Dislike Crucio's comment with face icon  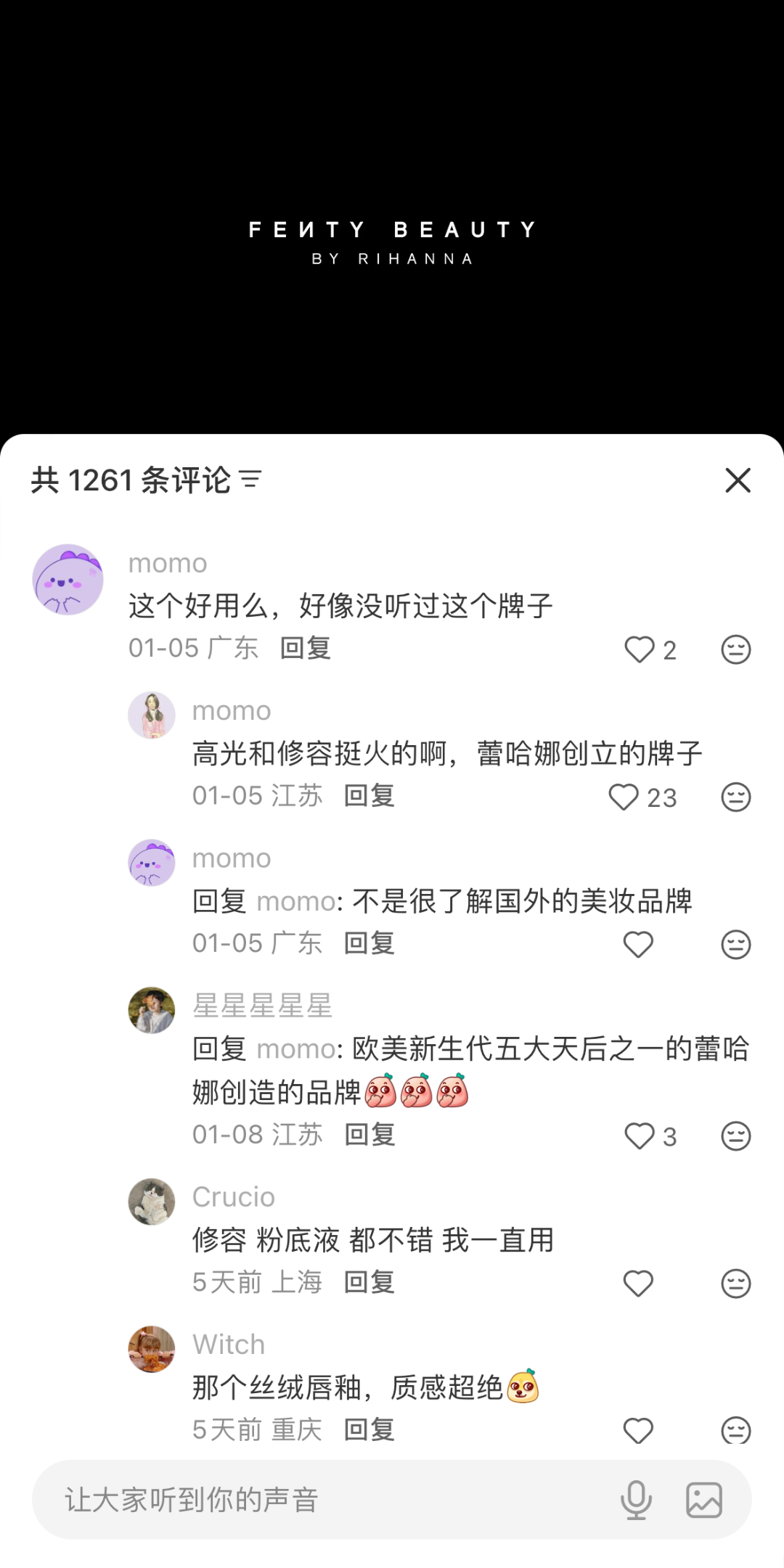click(735, 1284)
